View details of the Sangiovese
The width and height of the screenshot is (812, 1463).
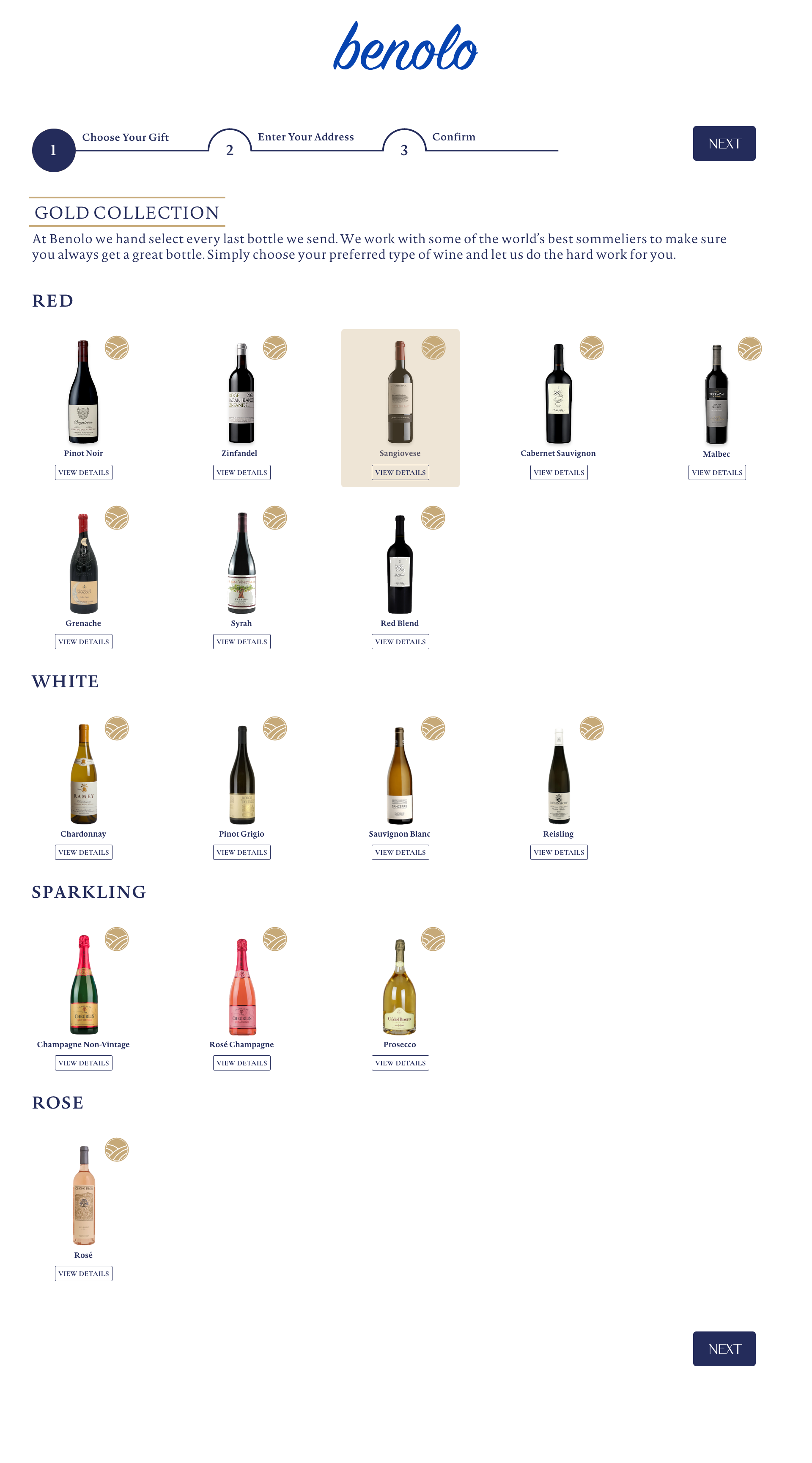pos(400,472)
